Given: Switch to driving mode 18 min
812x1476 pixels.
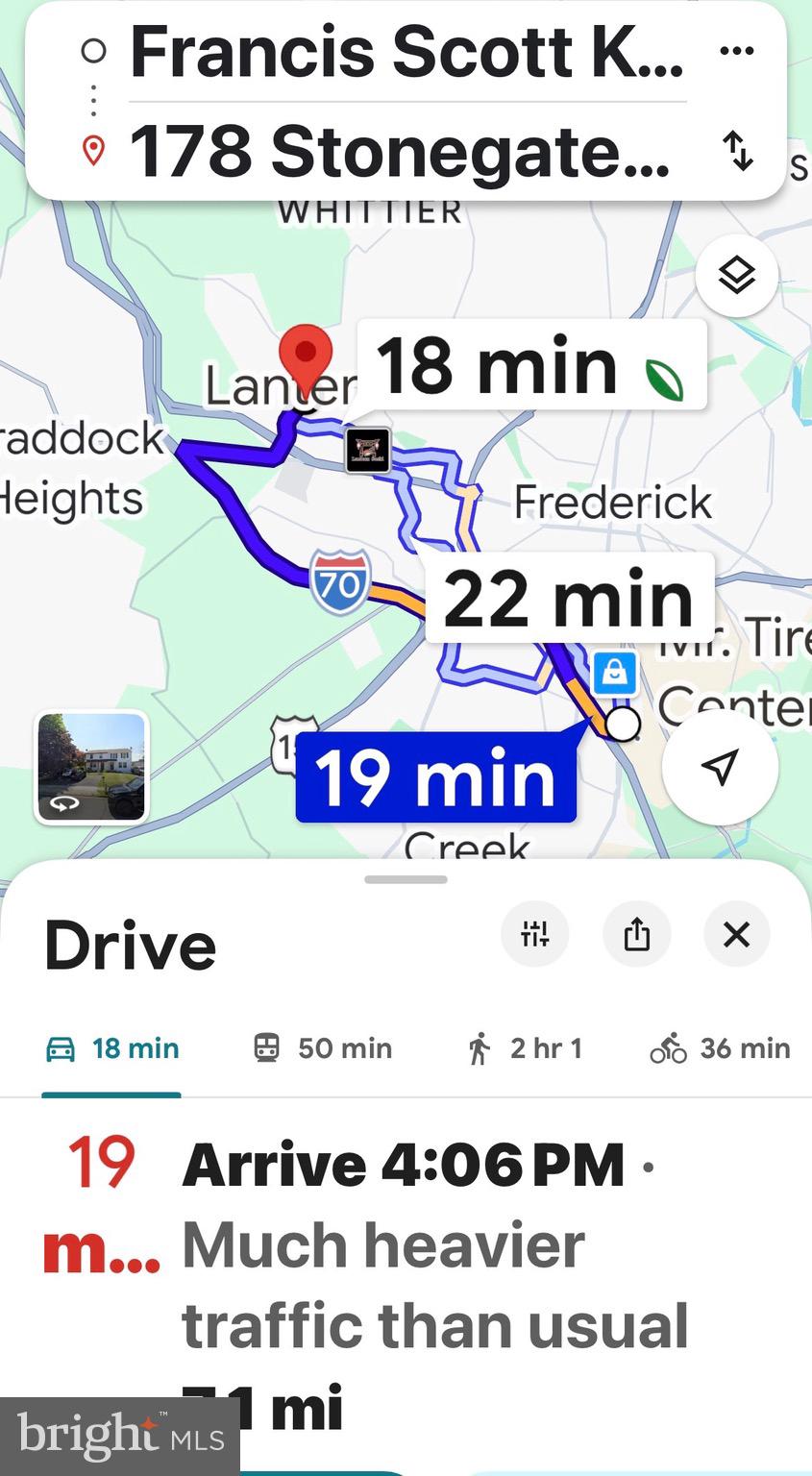Looking at the screenshot, I should (x=111, y=1048).
